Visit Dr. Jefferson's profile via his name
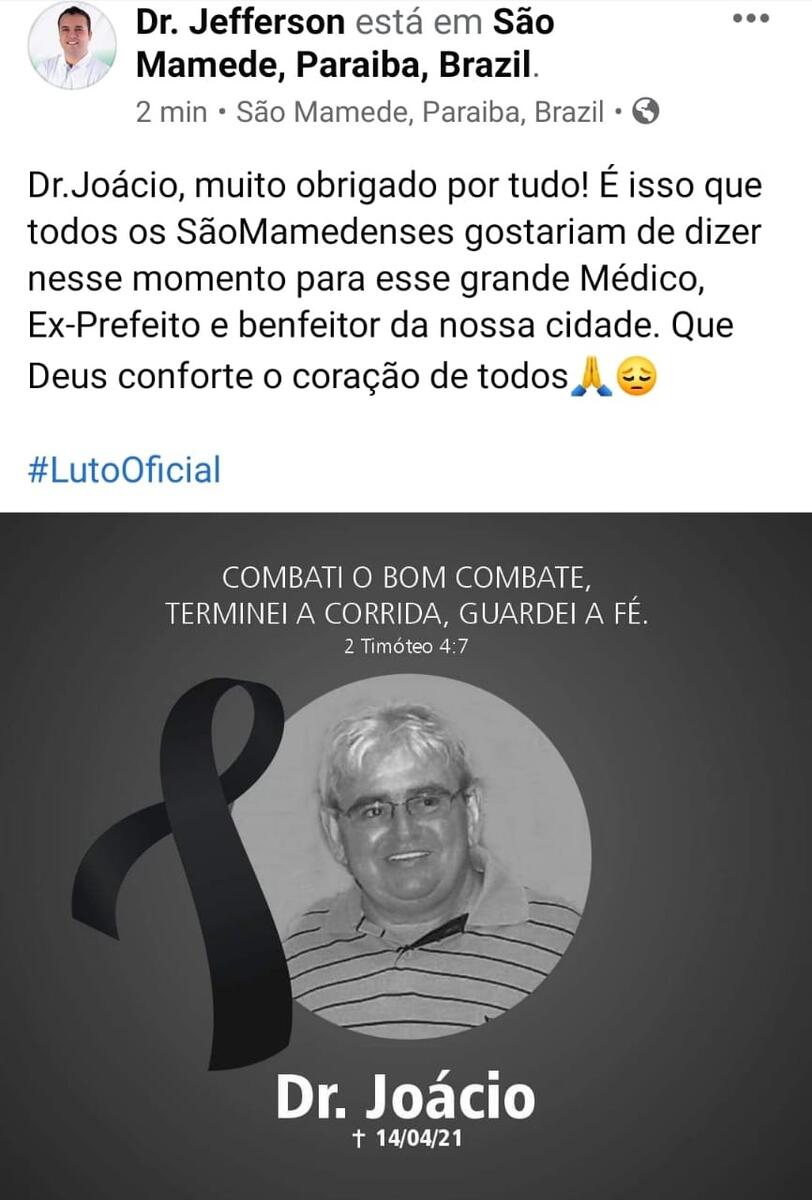 point(240,22)
